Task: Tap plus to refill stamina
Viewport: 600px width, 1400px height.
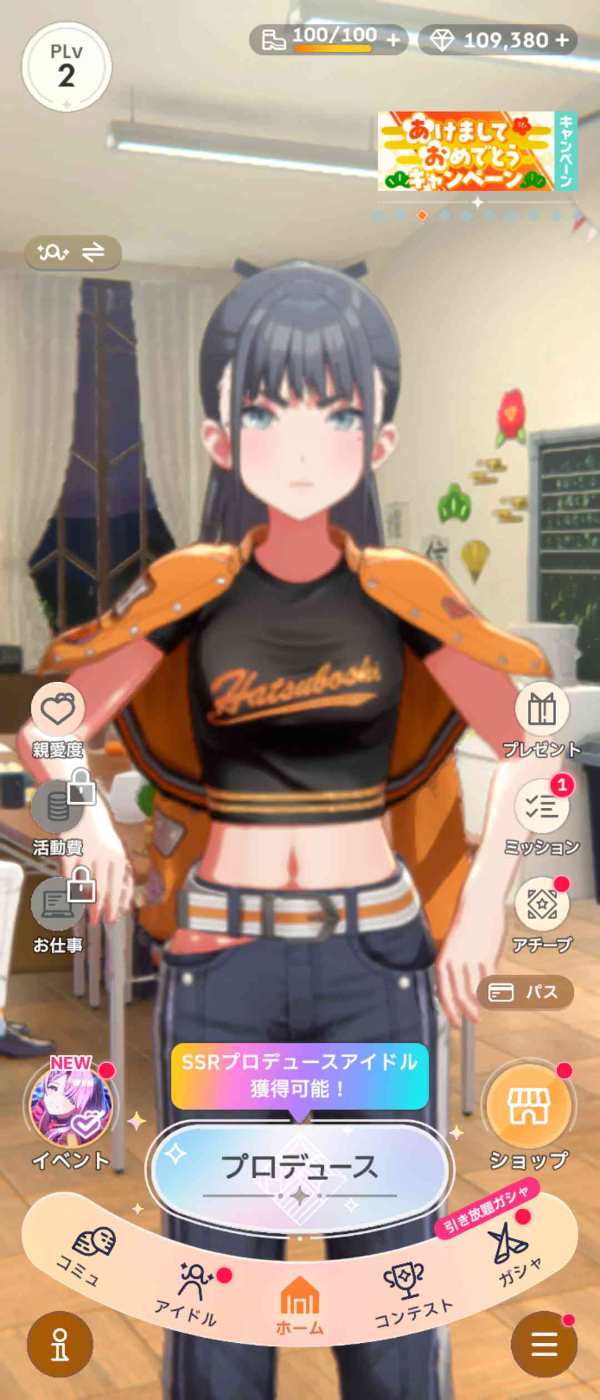Action: [393, 41]
